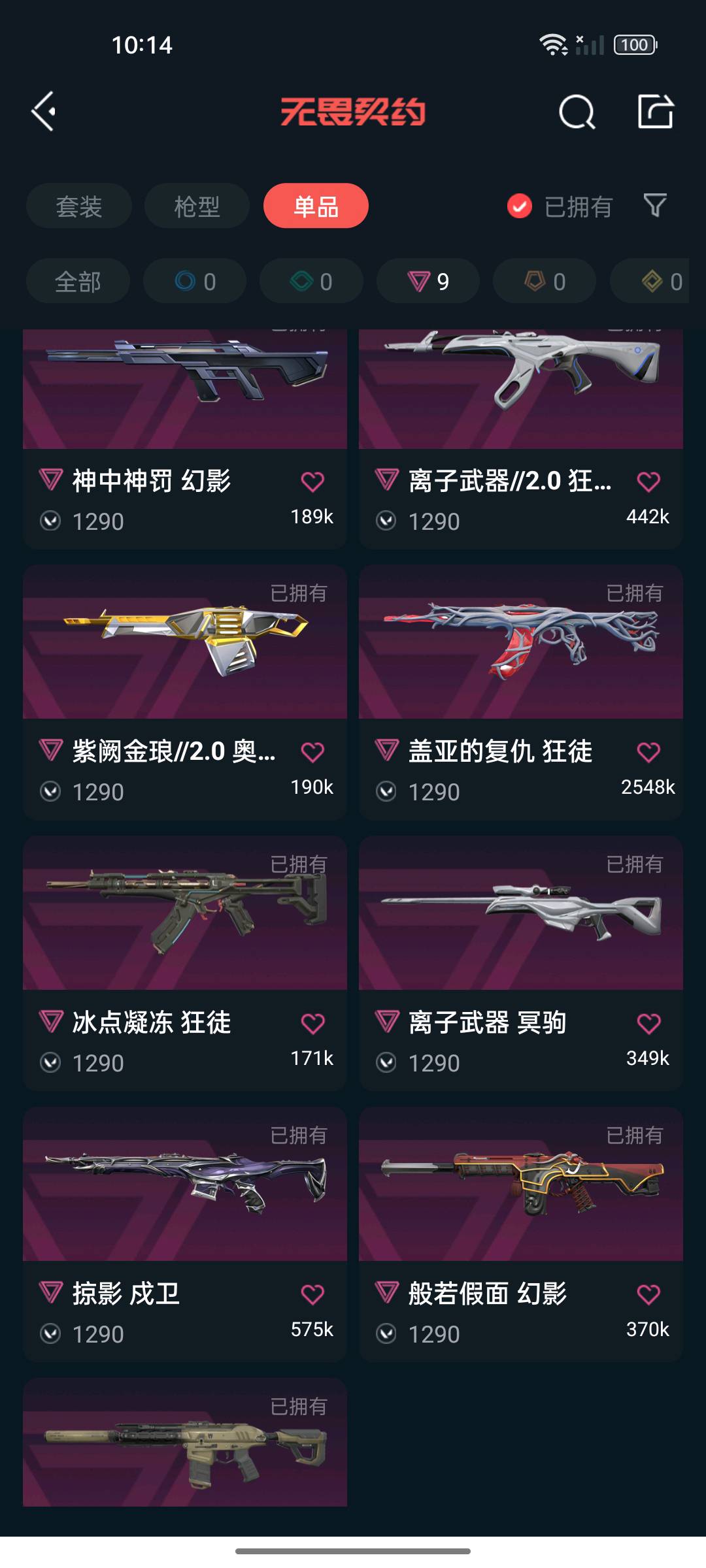Go back using the top-left arrow
Image resolution: width=706 pixels, height=1568 pixels.
(x=43, y=112)
